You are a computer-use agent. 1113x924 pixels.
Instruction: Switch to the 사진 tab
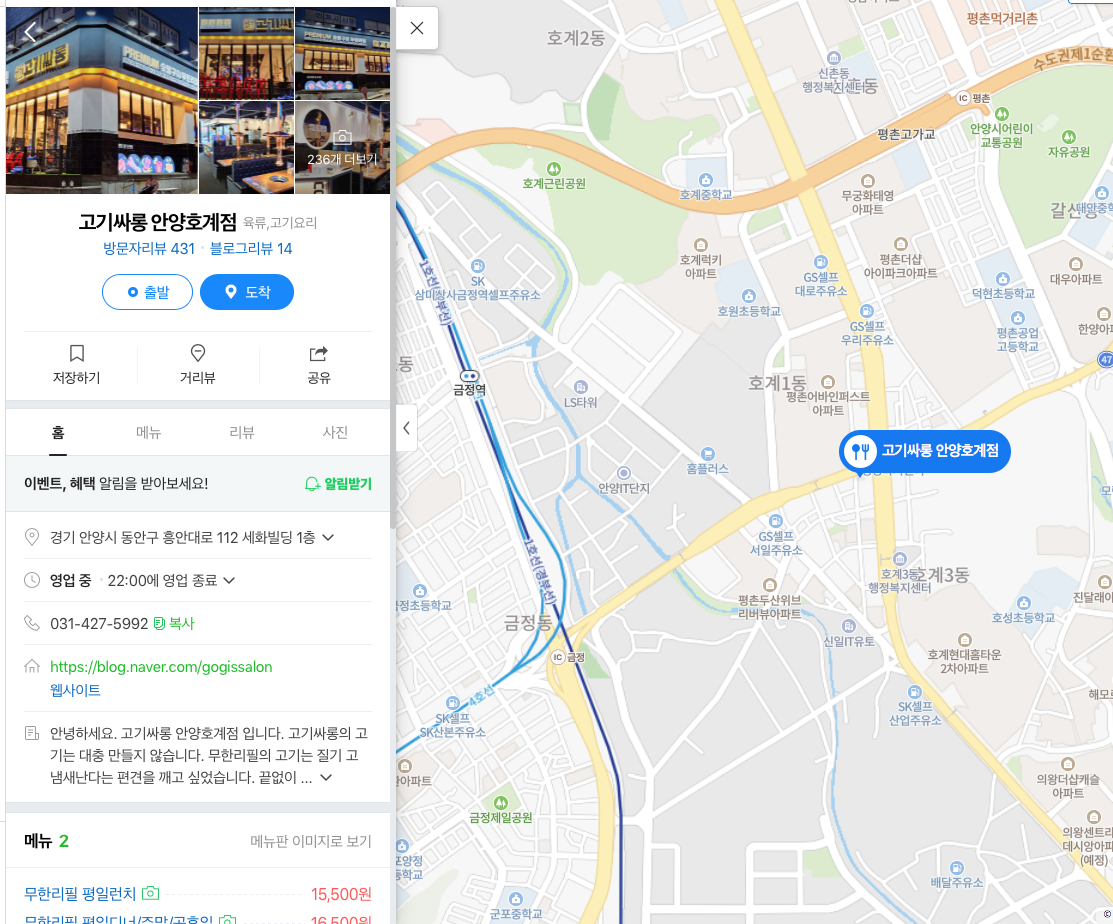[335, 432]
